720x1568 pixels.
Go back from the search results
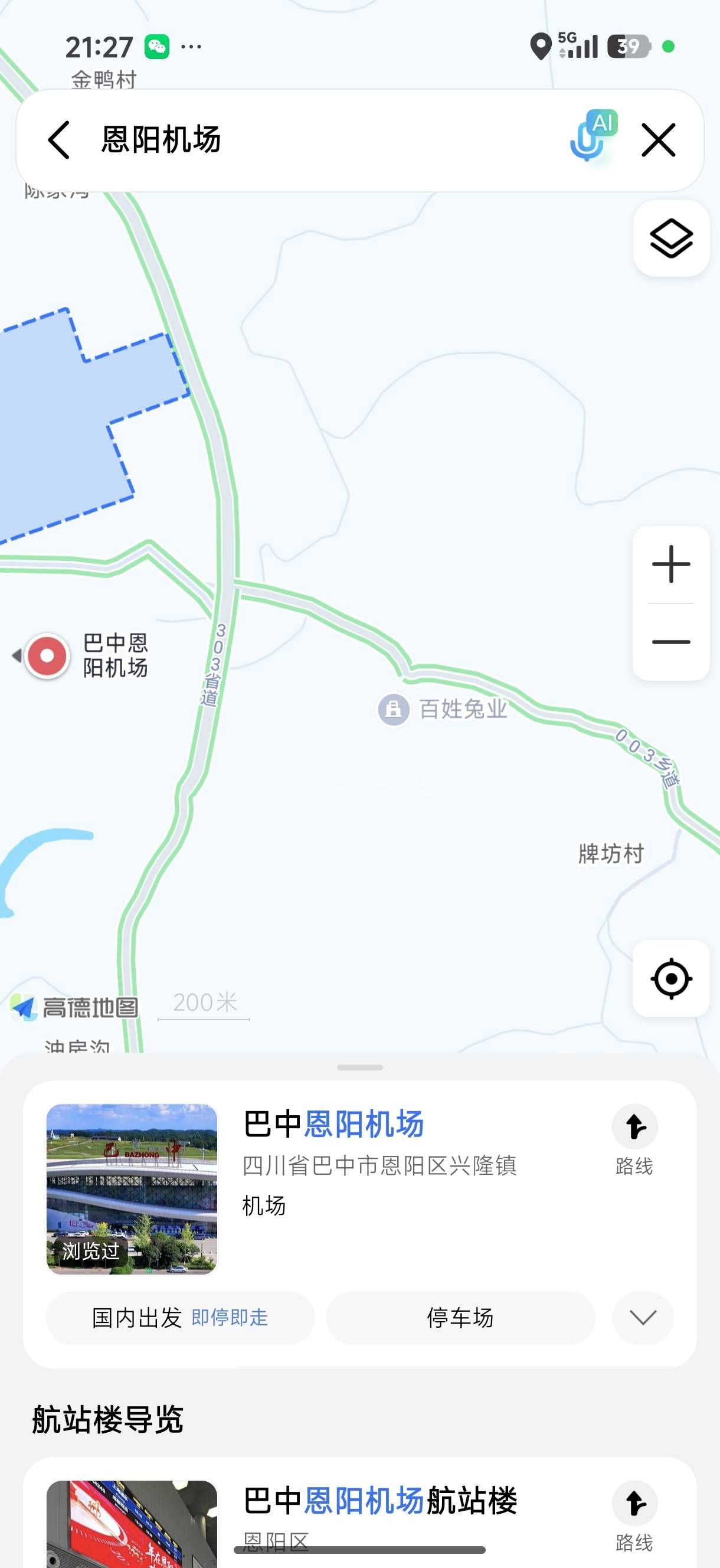click(59, 140)
